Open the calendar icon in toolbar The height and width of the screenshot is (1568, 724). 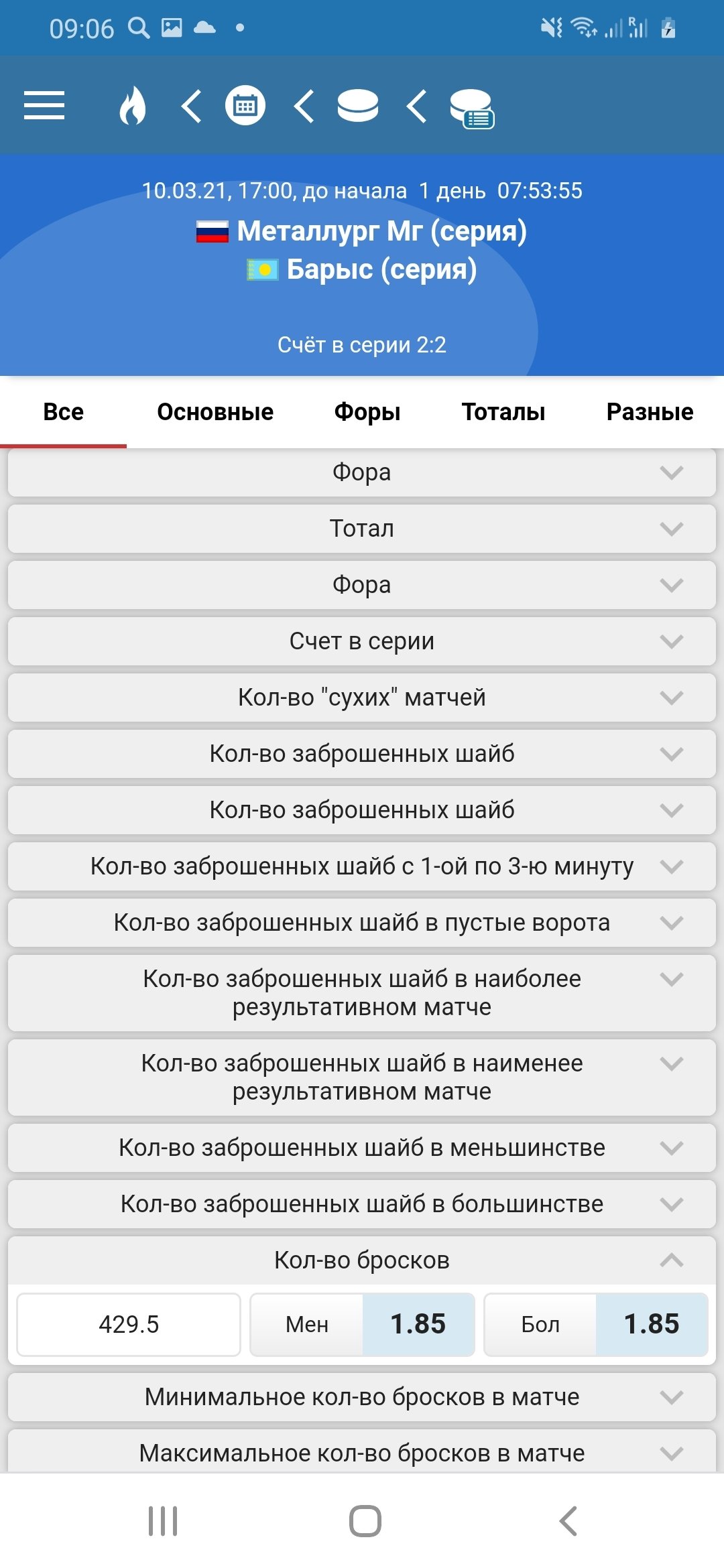tap(245, 106)
